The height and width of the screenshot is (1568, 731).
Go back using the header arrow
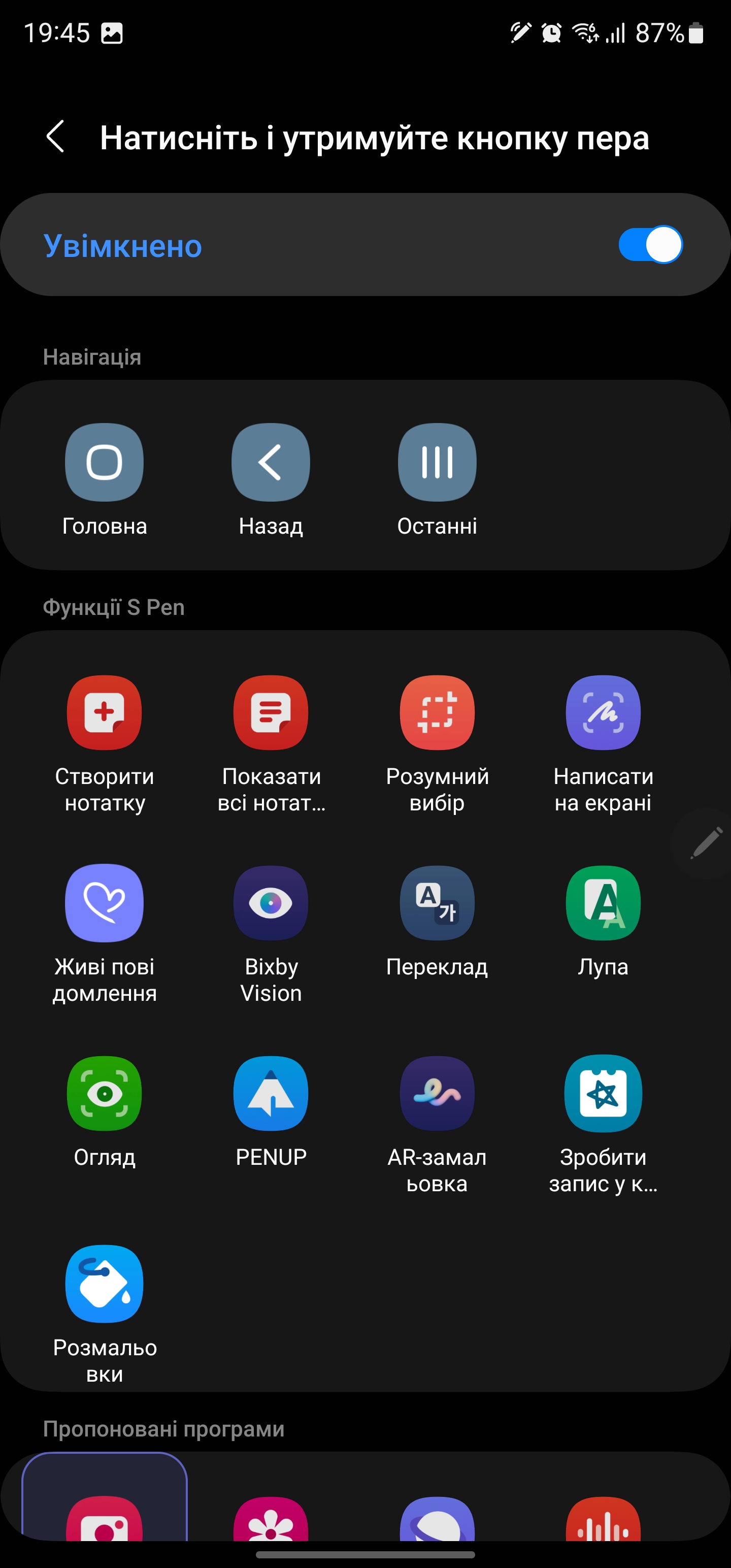[x=55, y=137]
